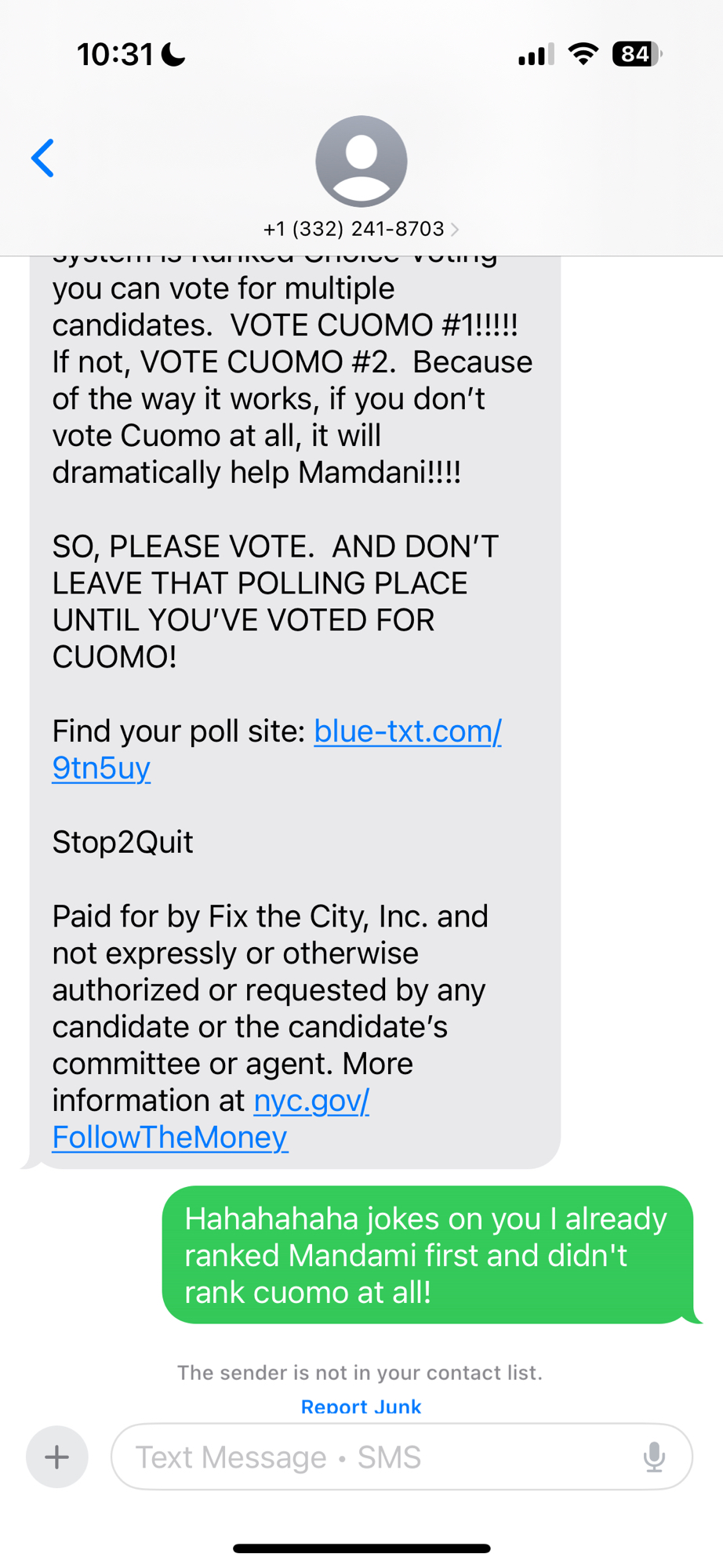723x1568 pixels.
Task: Start voice dictation with the microphone
Action: point(654,1457)
